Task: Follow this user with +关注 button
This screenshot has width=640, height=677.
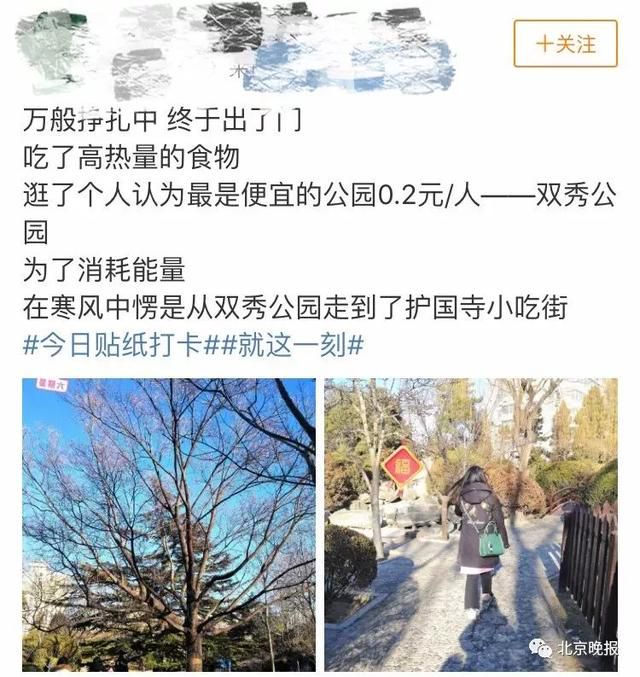Action: 565,44
